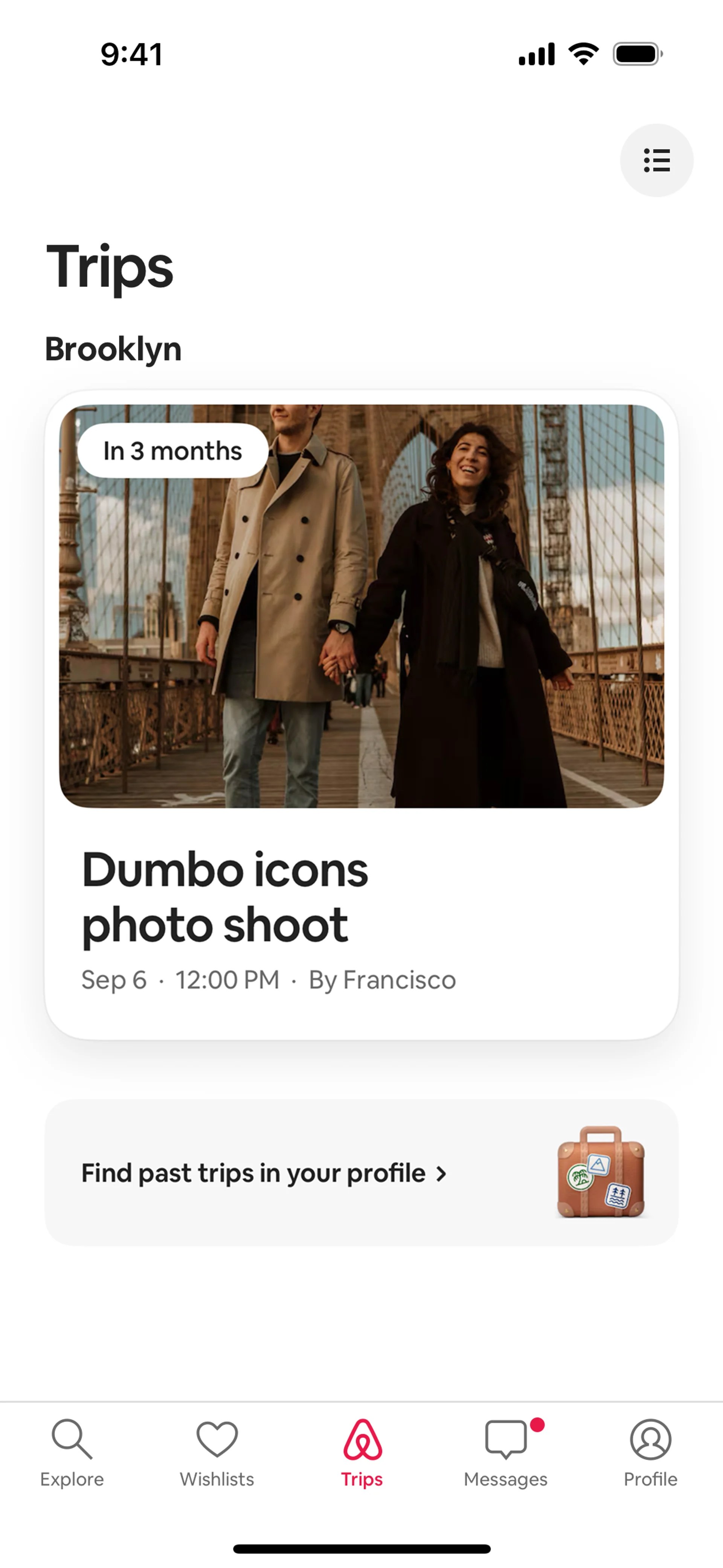This screenshot has height=1568, width=723.
Task: Switch to the Explore tab
Action: pyautogui.click(x=72, y=1452)
